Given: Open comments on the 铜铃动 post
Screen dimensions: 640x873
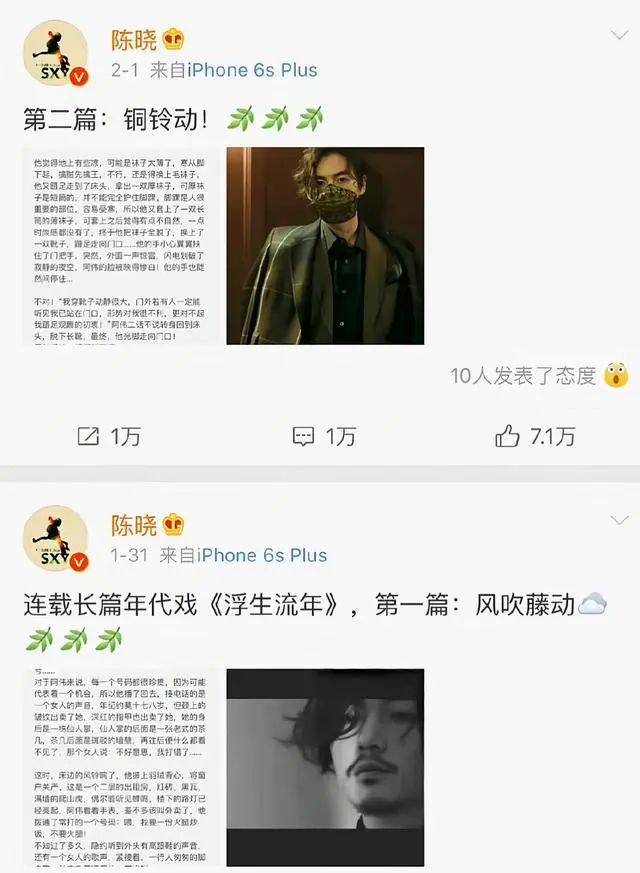Looking at the screenshot, I should (323, 436).
